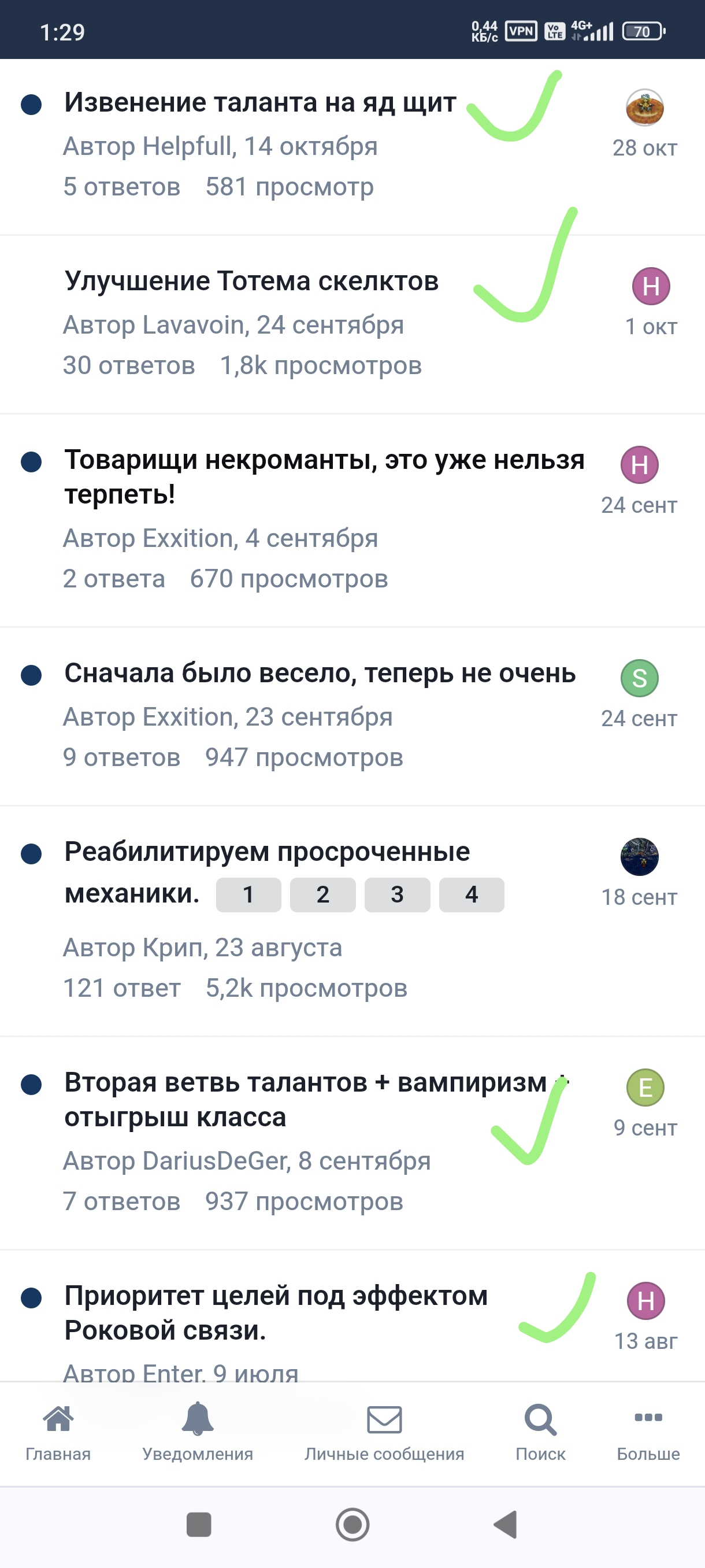Switch to Личные сообщения
Viewport: 705px width, 1568px height.
pos(384,1433)
